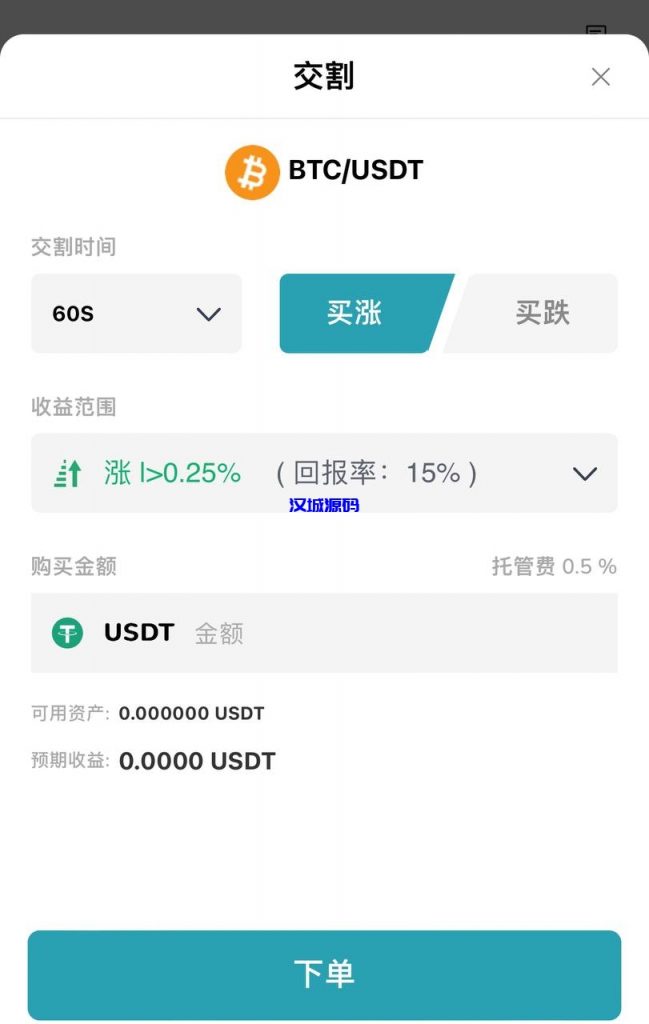Viewport: 649px width, 1024px height.
Task: Close the 交割 dialog
Action: [600, 77]
